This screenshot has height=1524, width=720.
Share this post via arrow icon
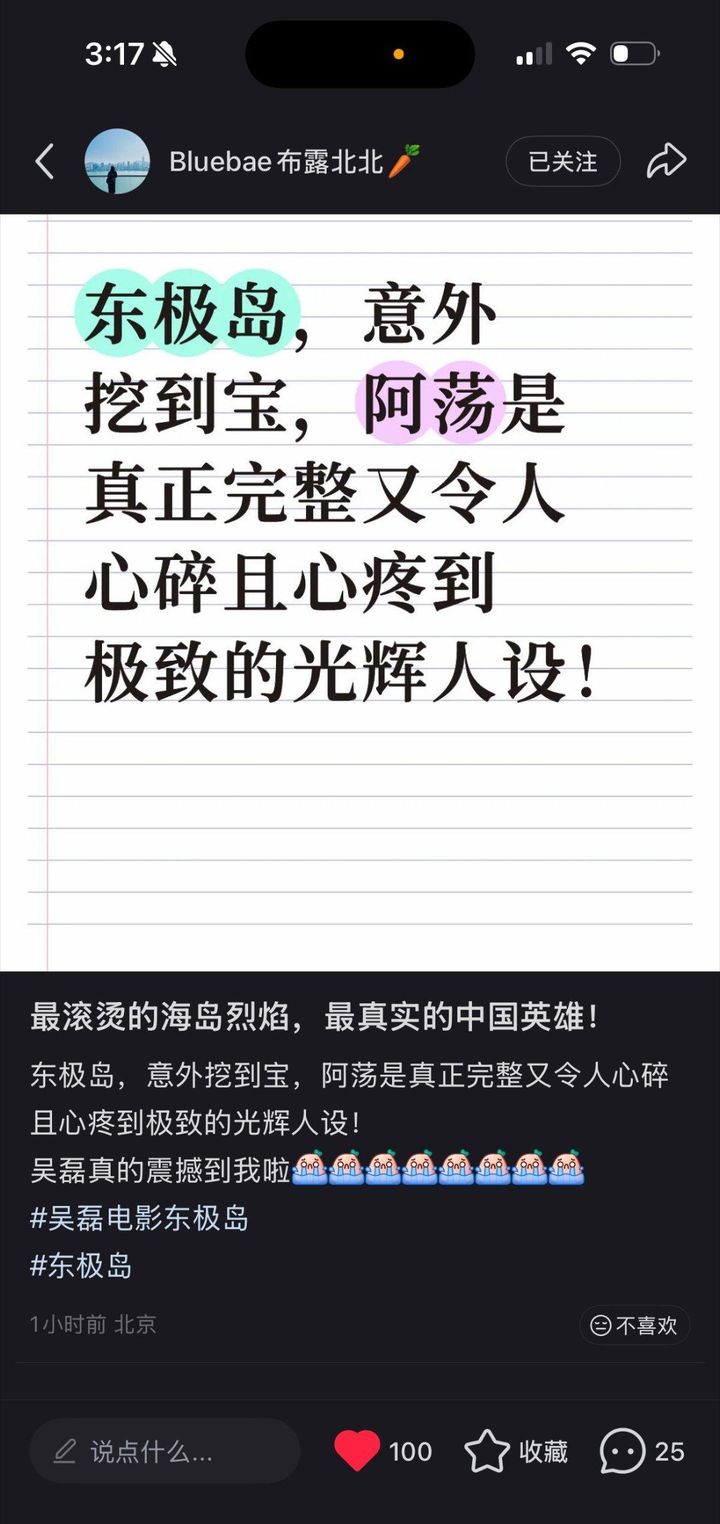(666, 161)
